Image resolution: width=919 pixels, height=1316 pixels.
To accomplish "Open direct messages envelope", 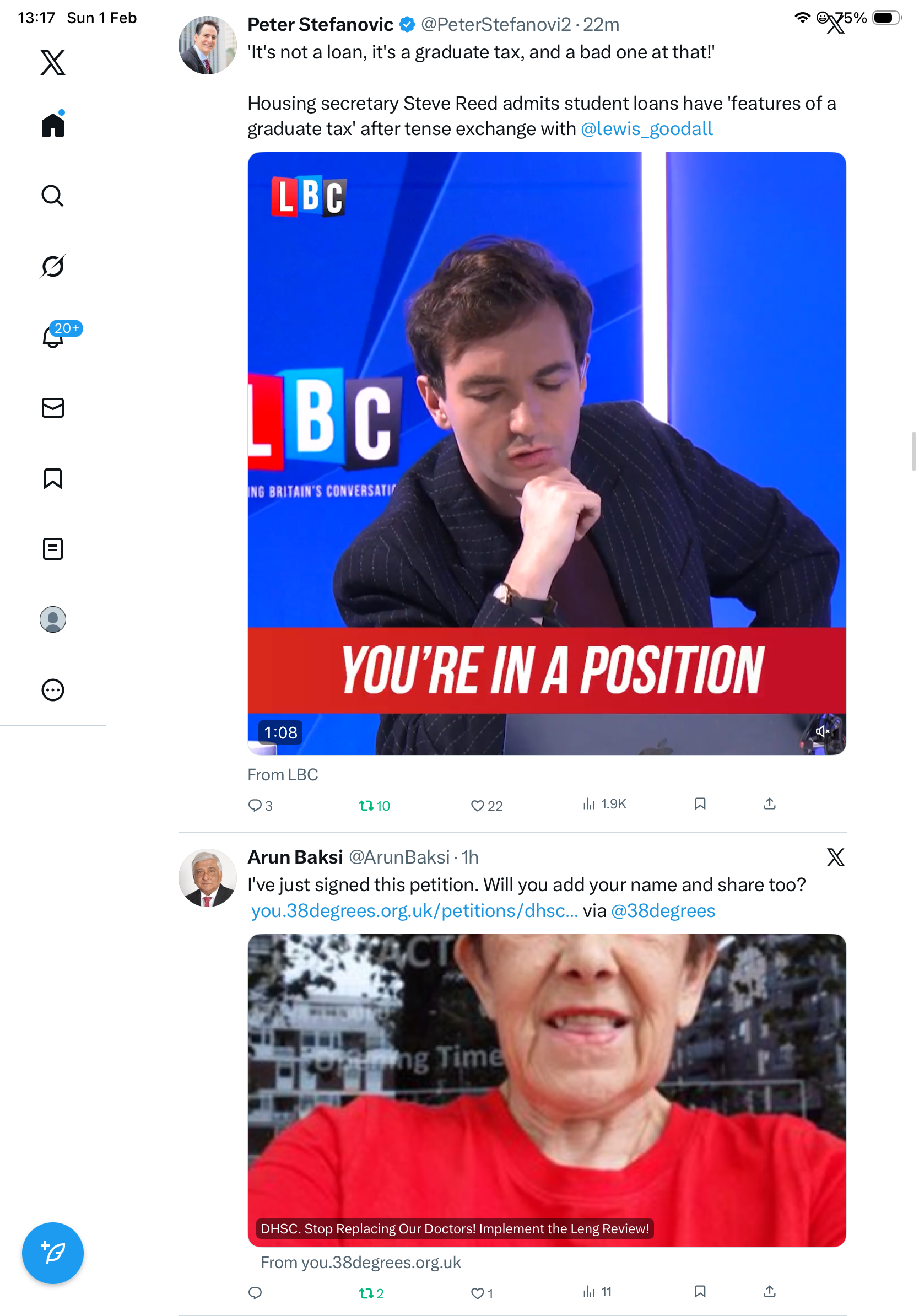I will [x=53, y=407].
